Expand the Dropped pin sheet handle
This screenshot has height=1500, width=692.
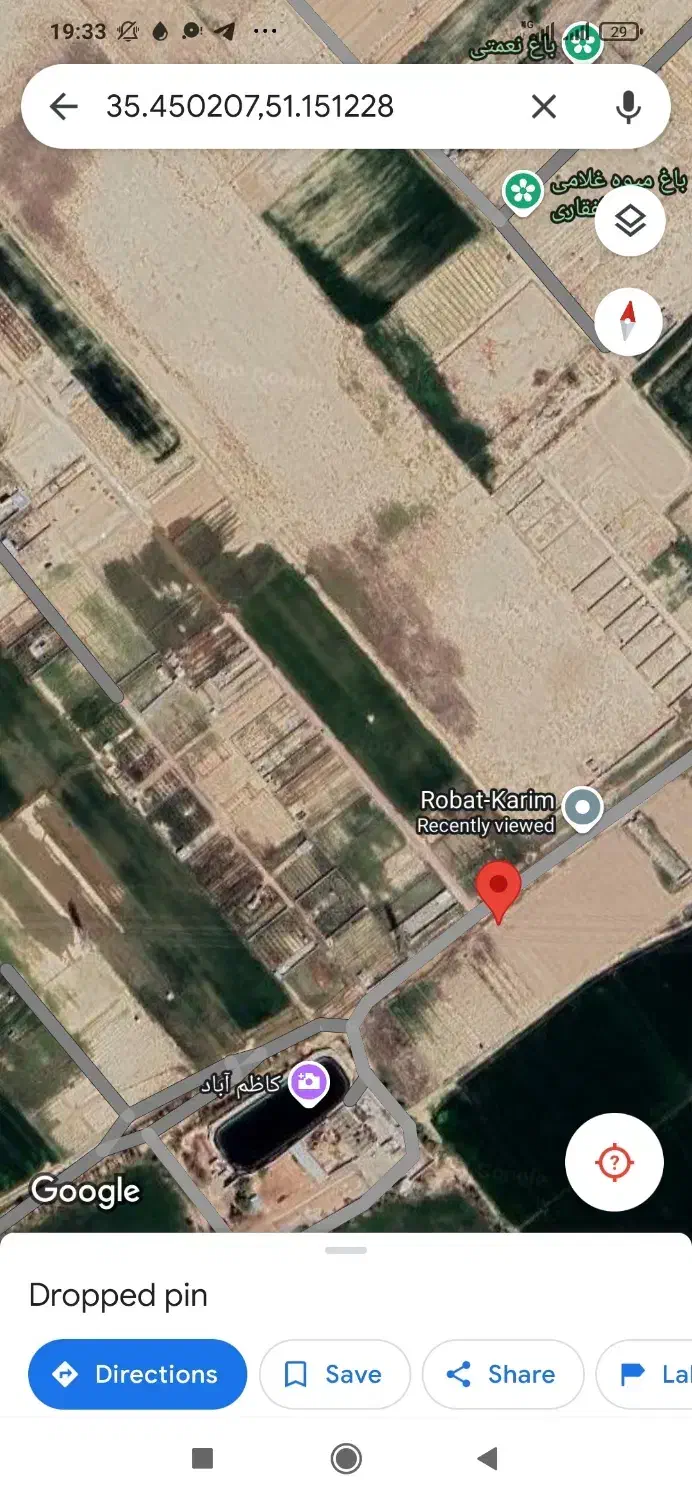[x=346, y=1250]
